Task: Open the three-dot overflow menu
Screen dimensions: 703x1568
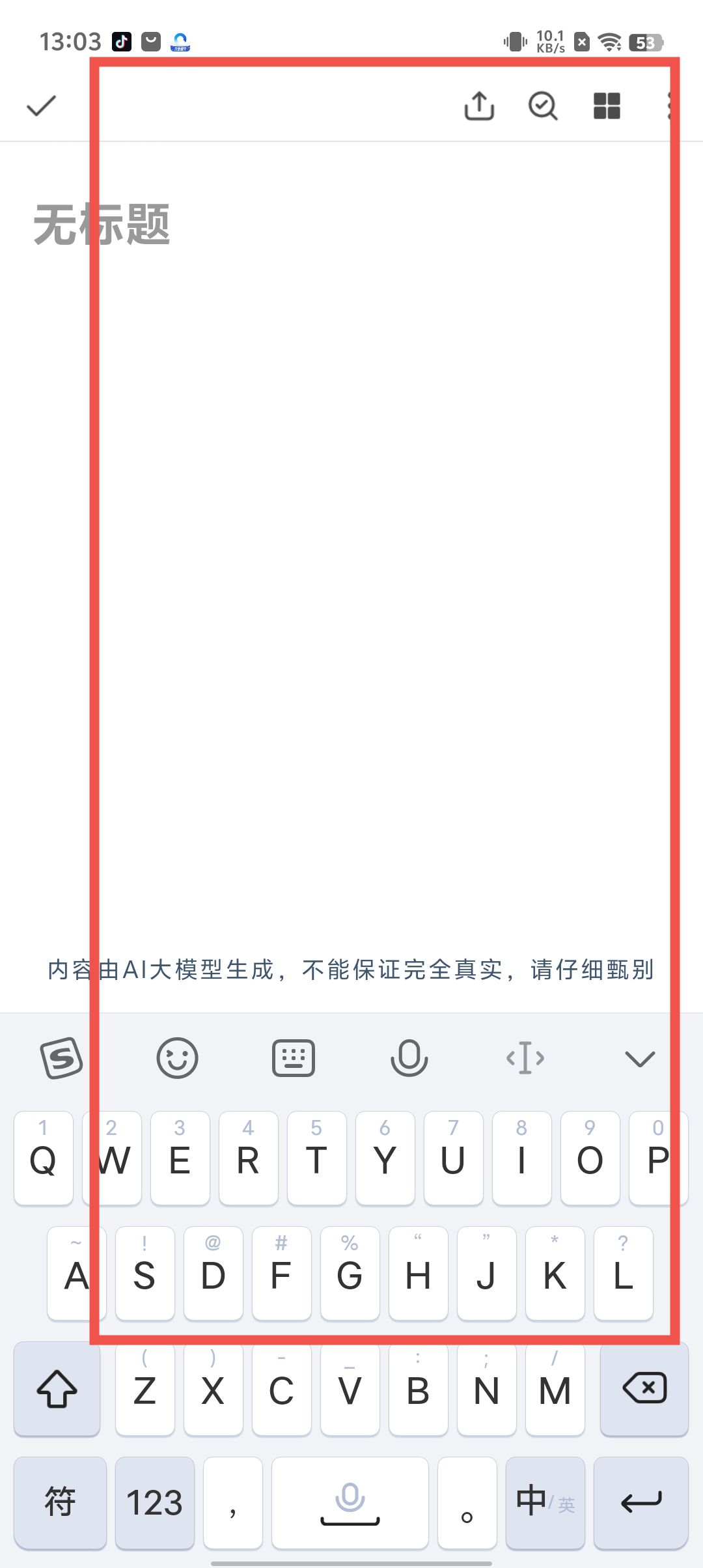Action: (670, 106)
